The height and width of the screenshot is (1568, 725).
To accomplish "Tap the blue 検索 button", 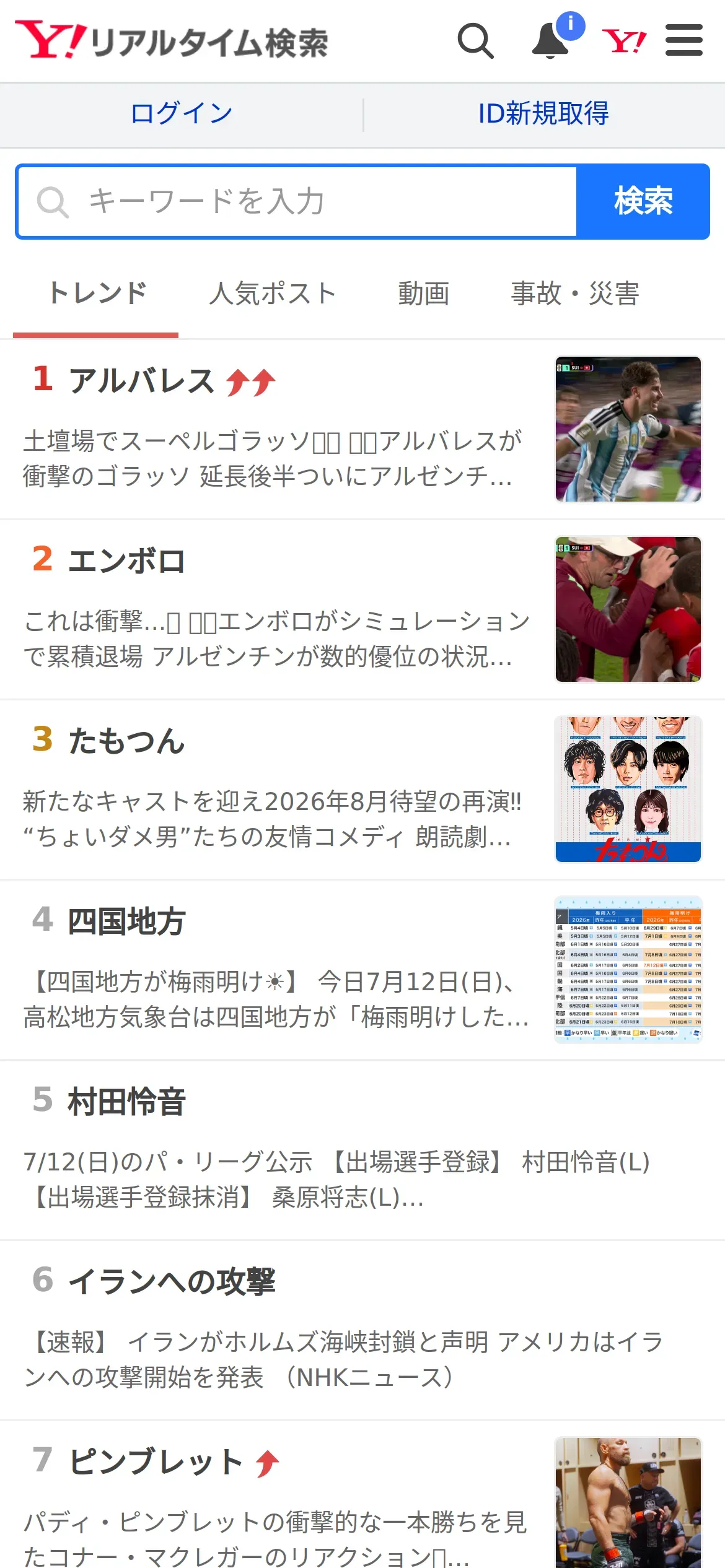I will coord(643,201).
